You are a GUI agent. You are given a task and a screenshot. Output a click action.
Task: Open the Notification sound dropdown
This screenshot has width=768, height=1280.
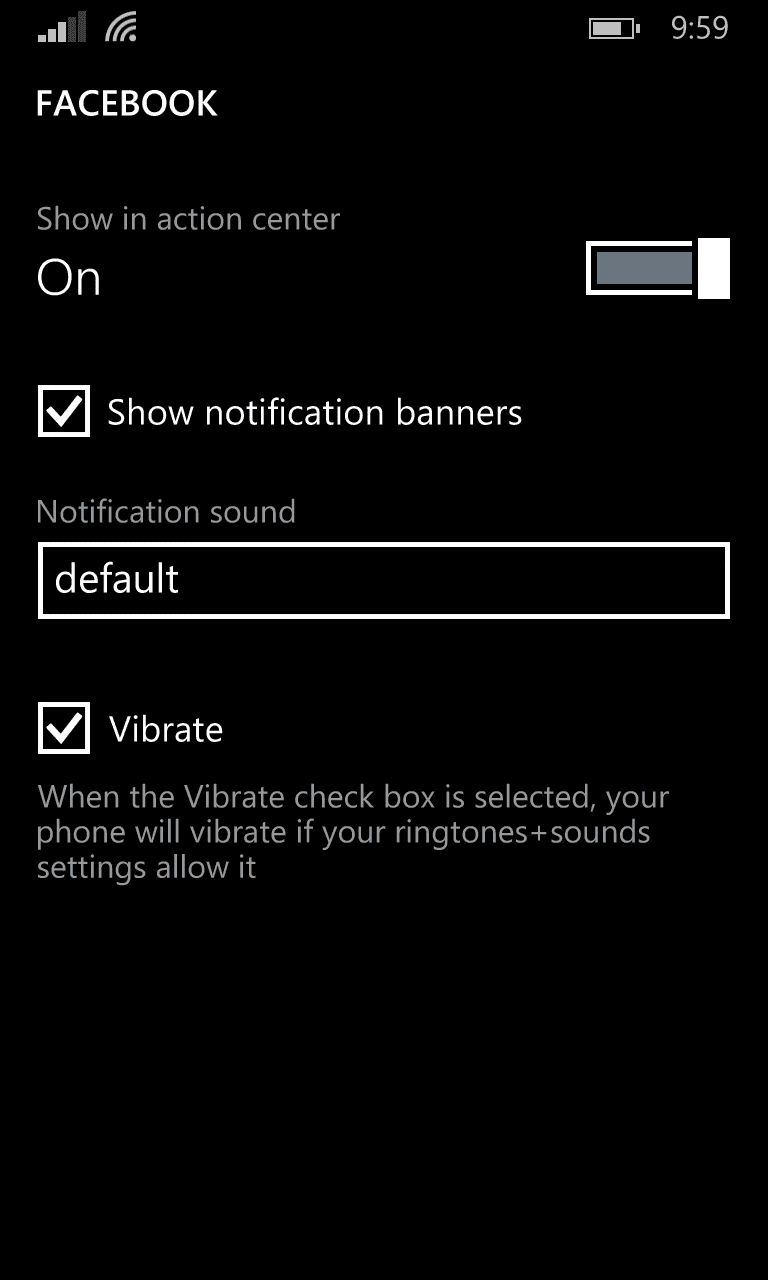(384, 580)
